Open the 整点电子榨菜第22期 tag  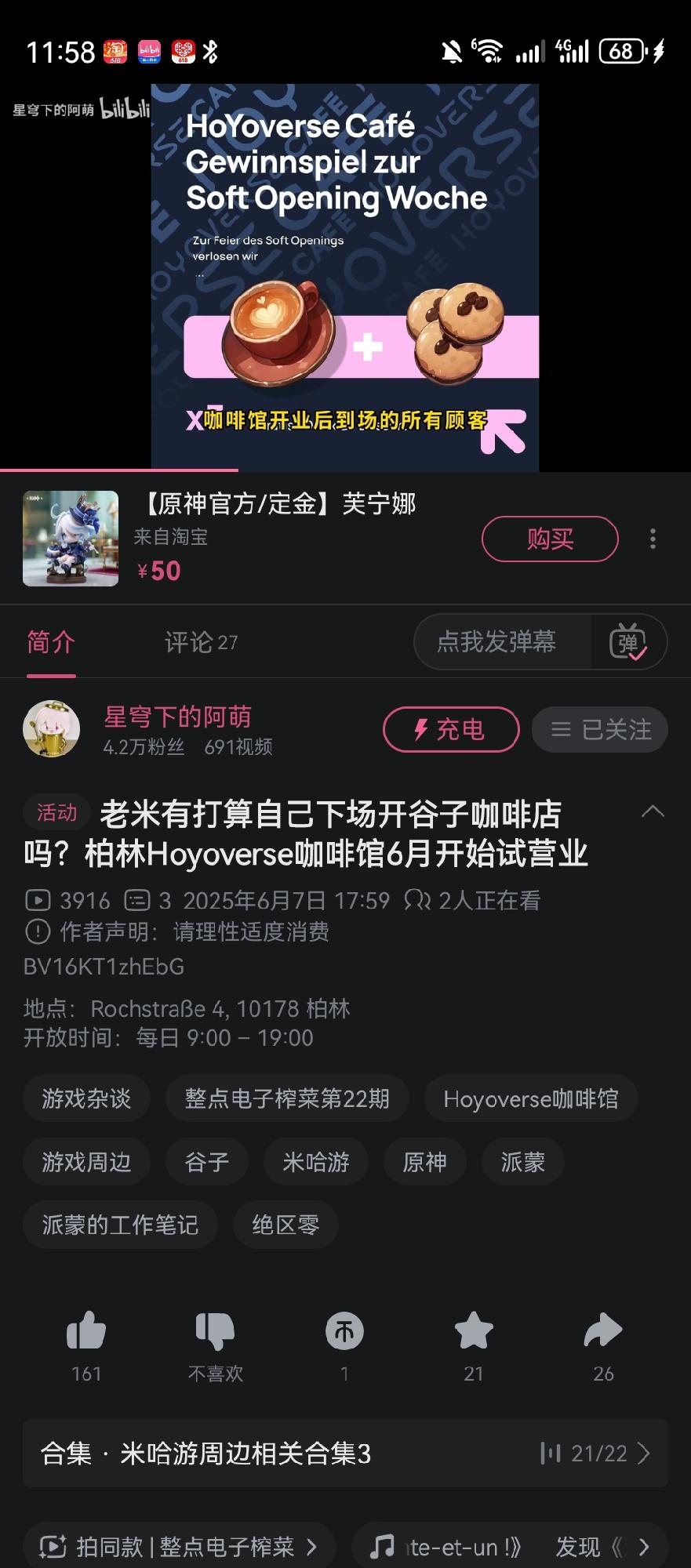pos(287,1098)
